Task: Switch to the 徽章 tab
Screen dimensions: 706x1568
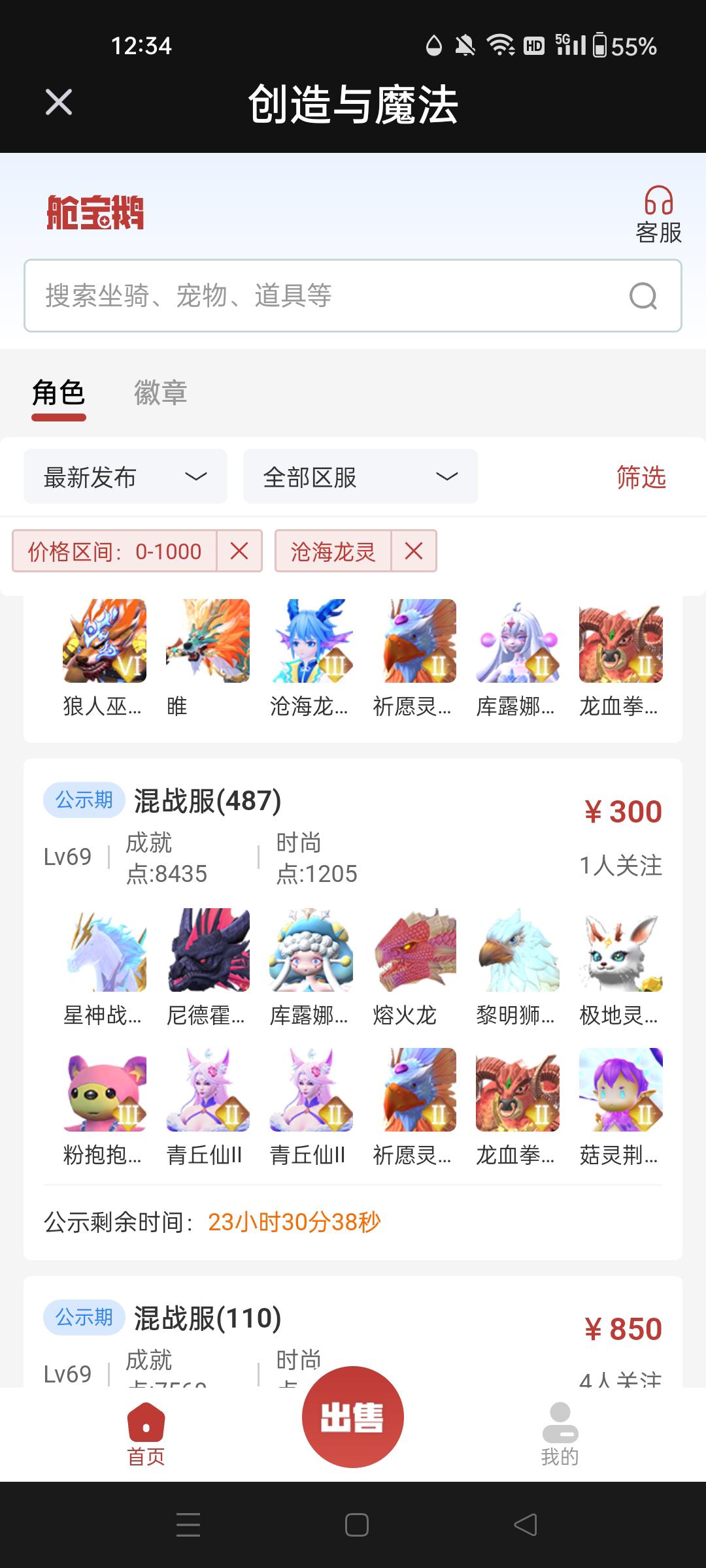Action: tap(160, 393)
